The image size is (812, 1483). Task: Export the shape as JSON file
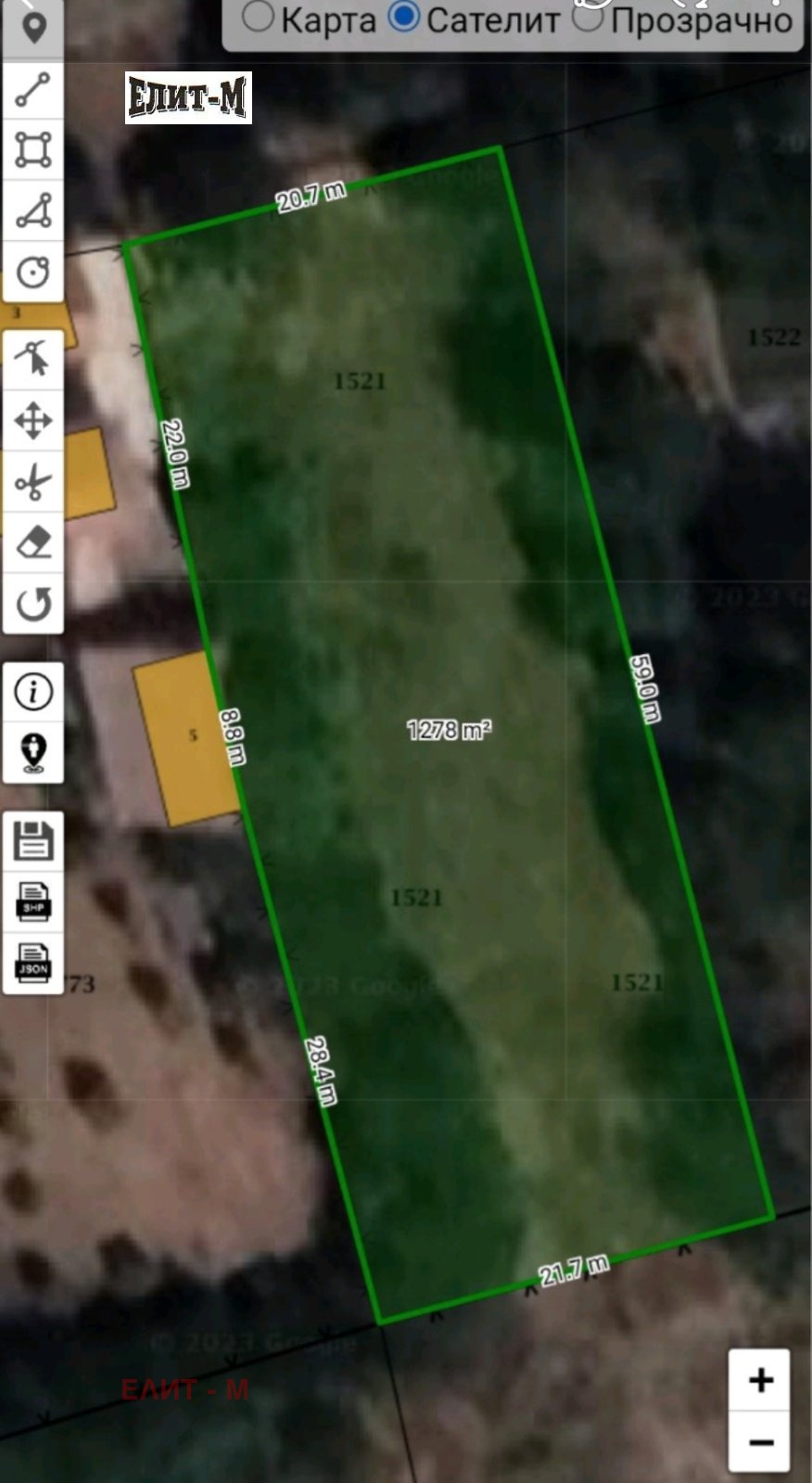[33, 963]
